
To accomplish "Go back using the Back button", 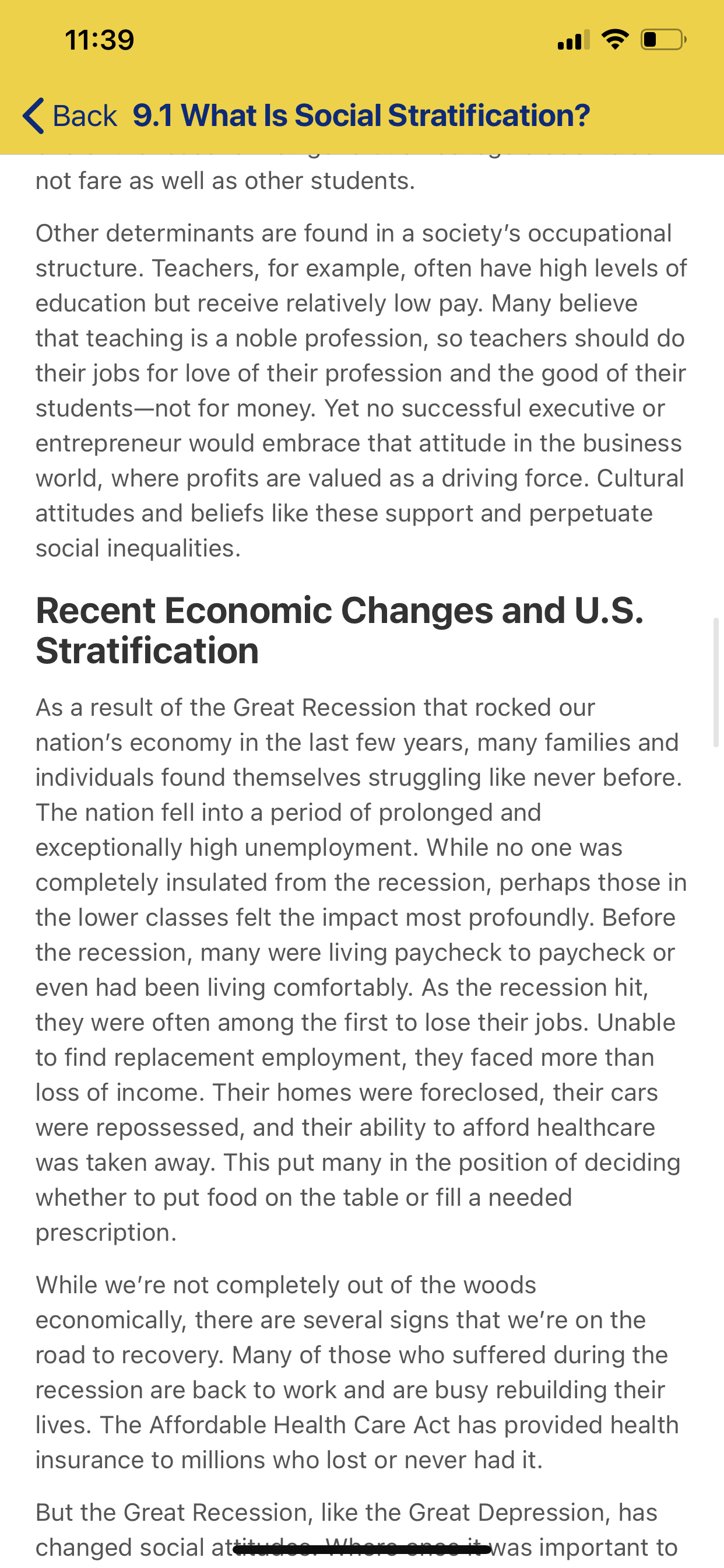I will click(69, 116).
